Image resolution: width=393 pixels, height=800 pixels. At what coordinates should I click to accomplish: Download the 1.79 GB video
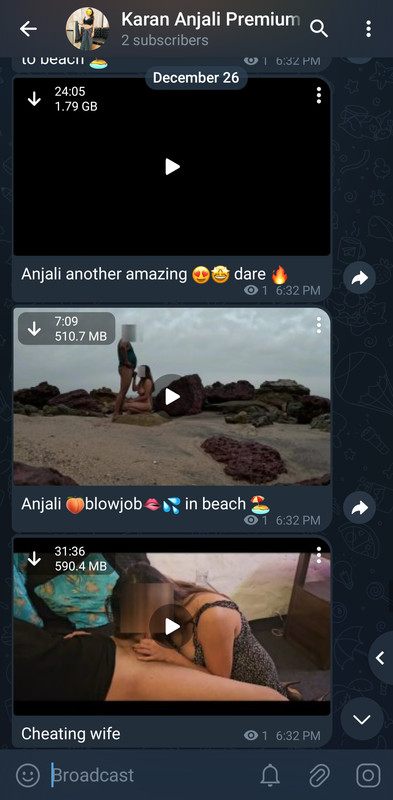click(x=34, y=99)
